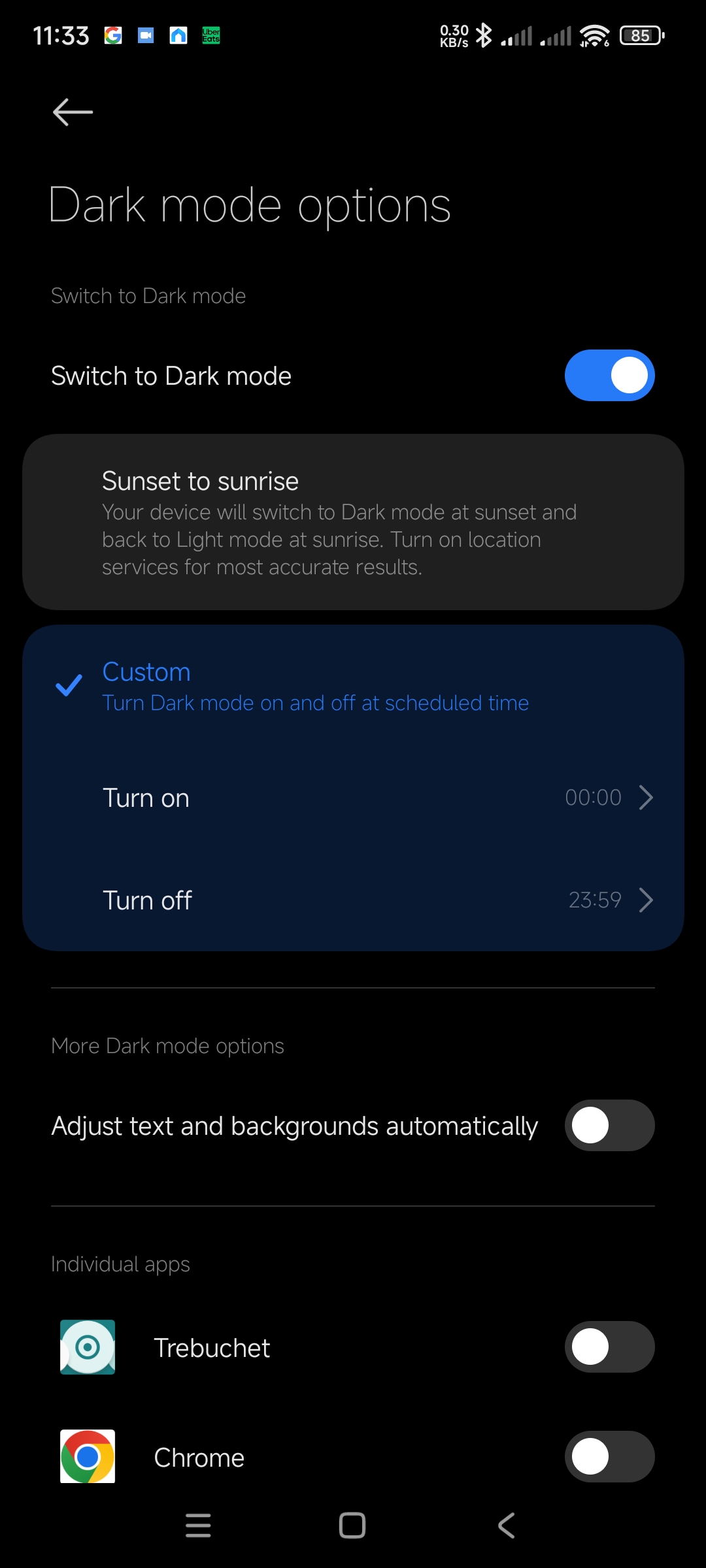This screenshot has height=1568, width=706.
Task: Go to the home screen
Action: click(x=352, y=1526)
